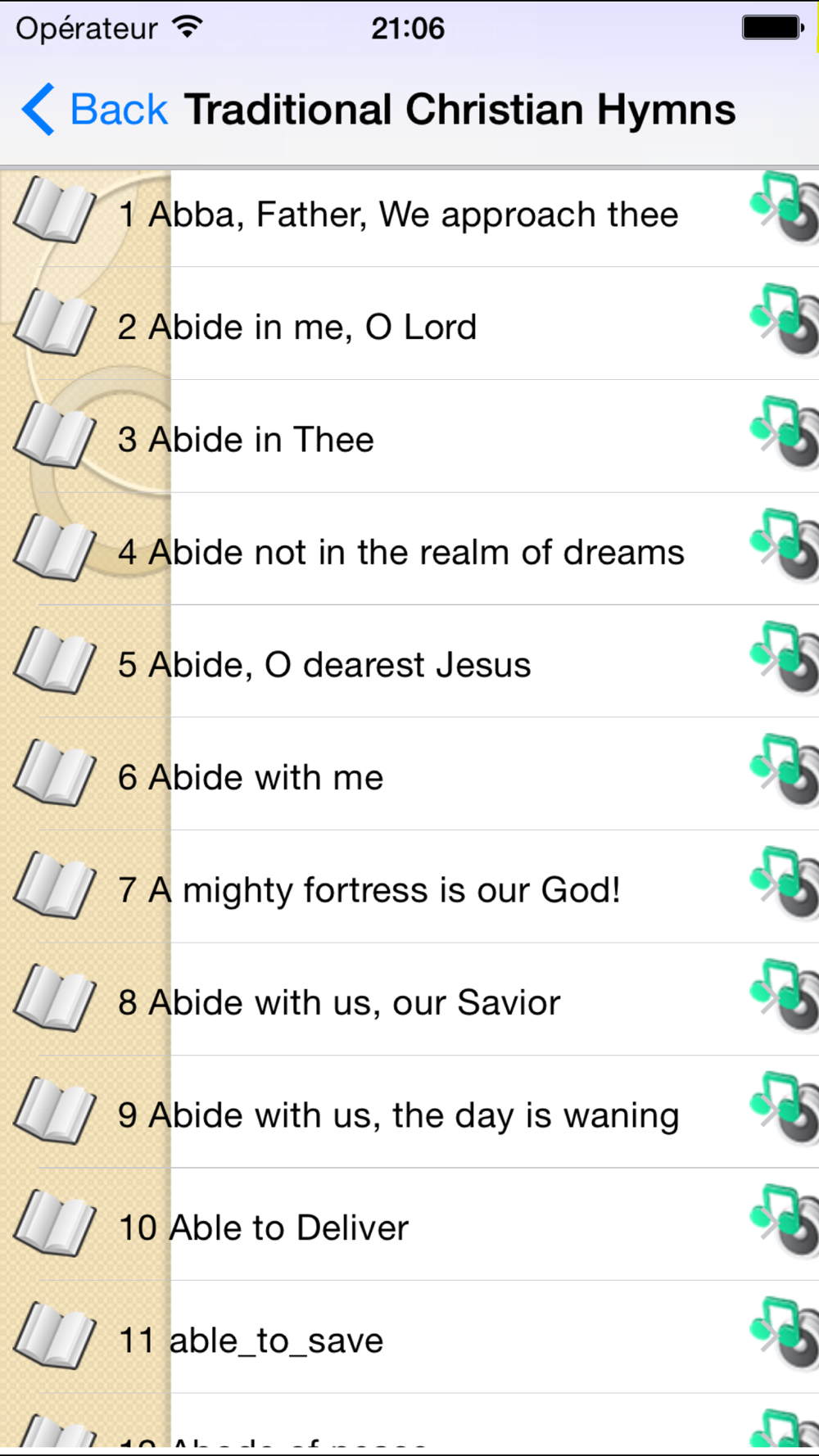
Task: Open hymn 1 Abba, Father, We approach thee
Action: pos(409,215)
